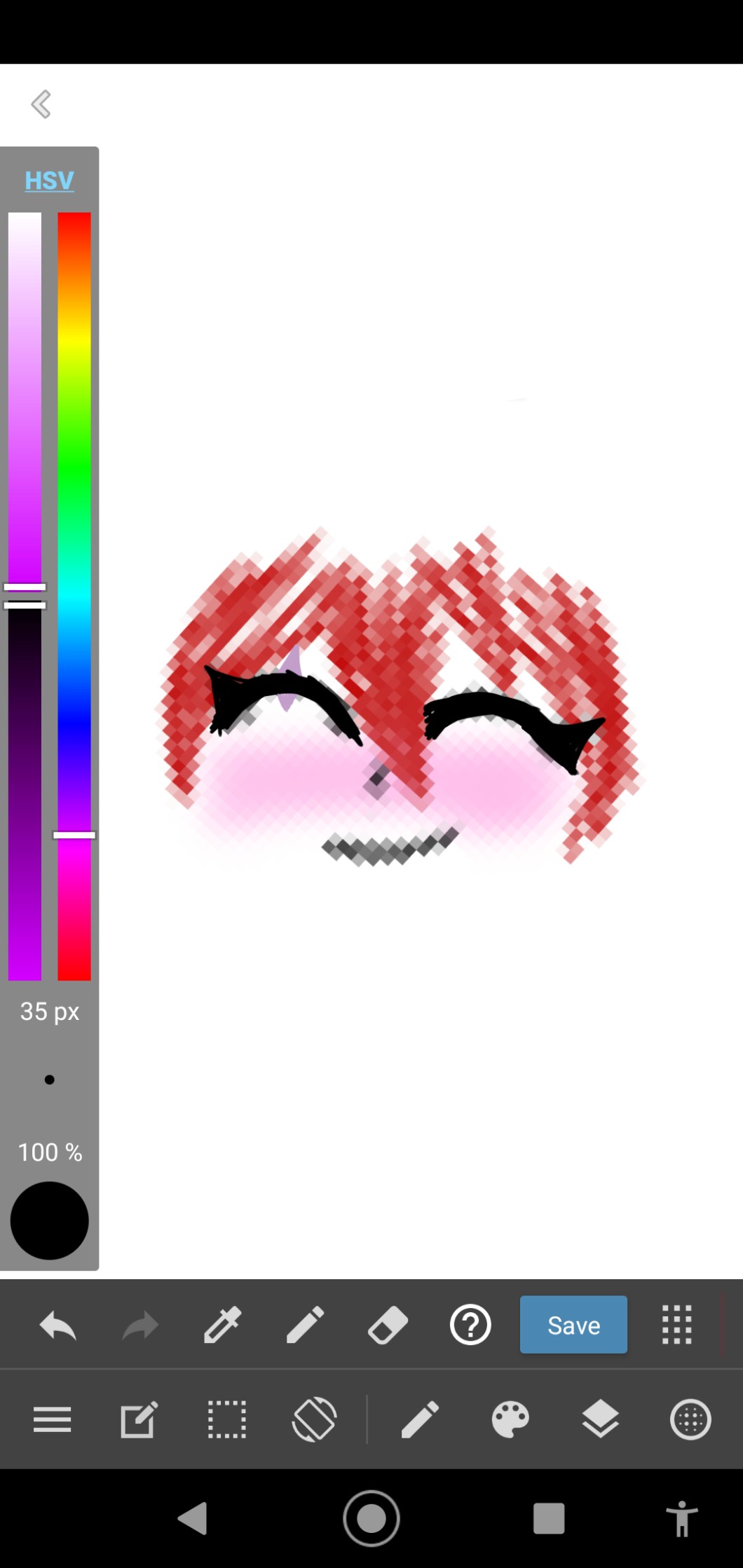Screen dimensions: 743x1568
Task: Open the hamburger main menu
Action: click(x=53, y=1420)
